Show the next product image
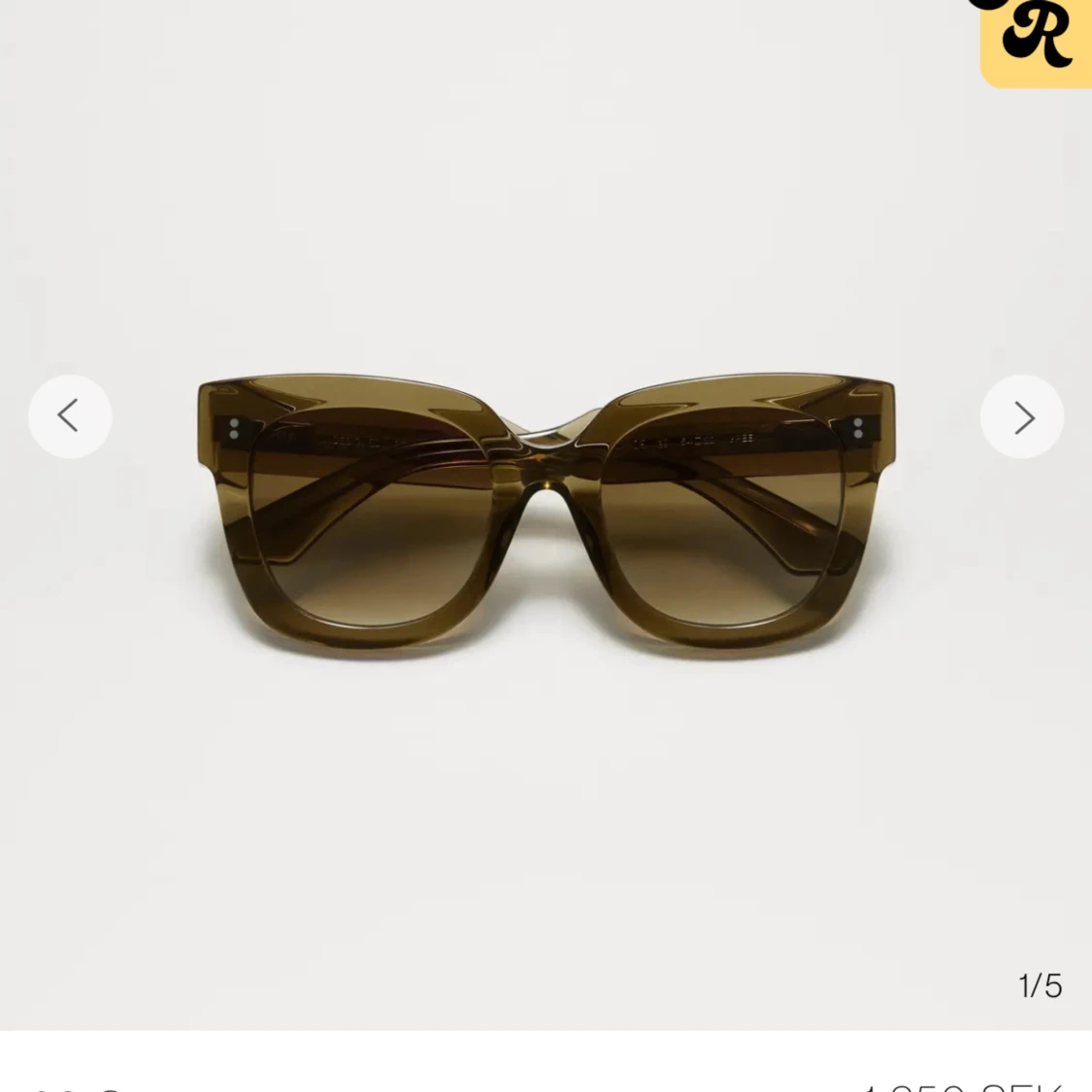Image resolution: width=1092 pixels, height=1092 pixels. (x=1022, y=416)
